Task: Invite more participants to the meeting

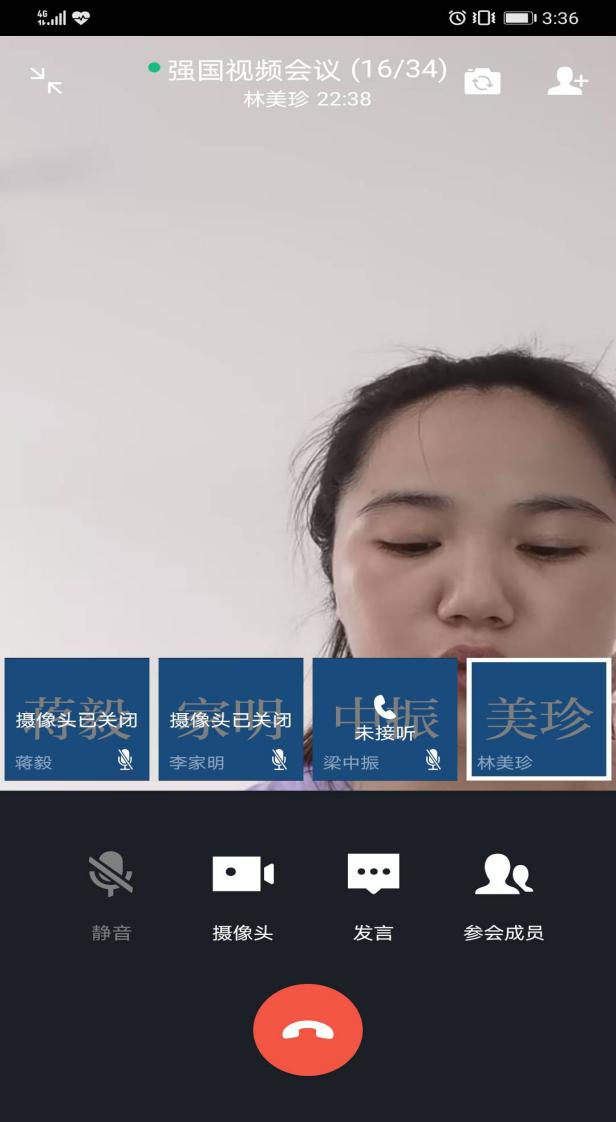Action: coord(567,81)
